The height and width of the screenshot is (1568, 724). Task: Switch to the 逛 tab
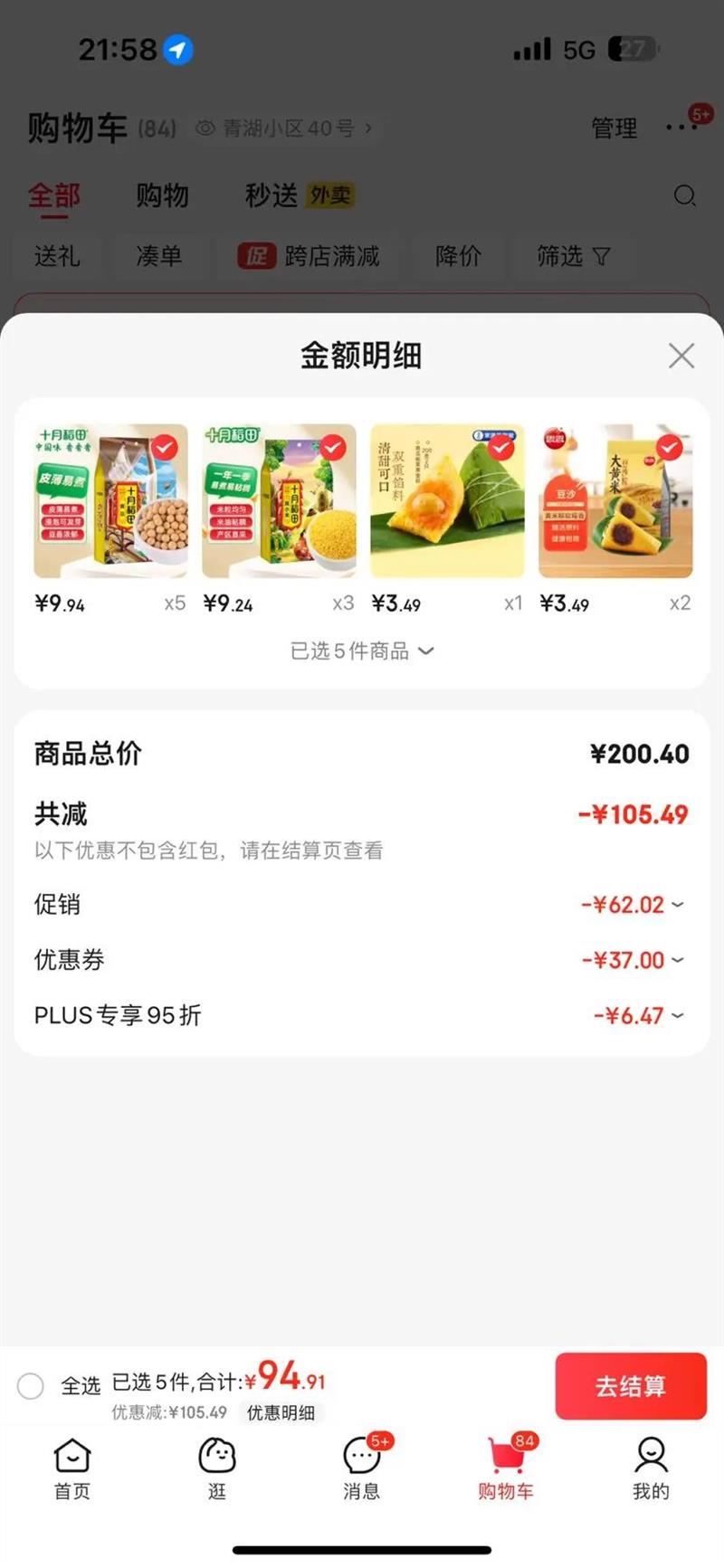tap(217, 1468)
